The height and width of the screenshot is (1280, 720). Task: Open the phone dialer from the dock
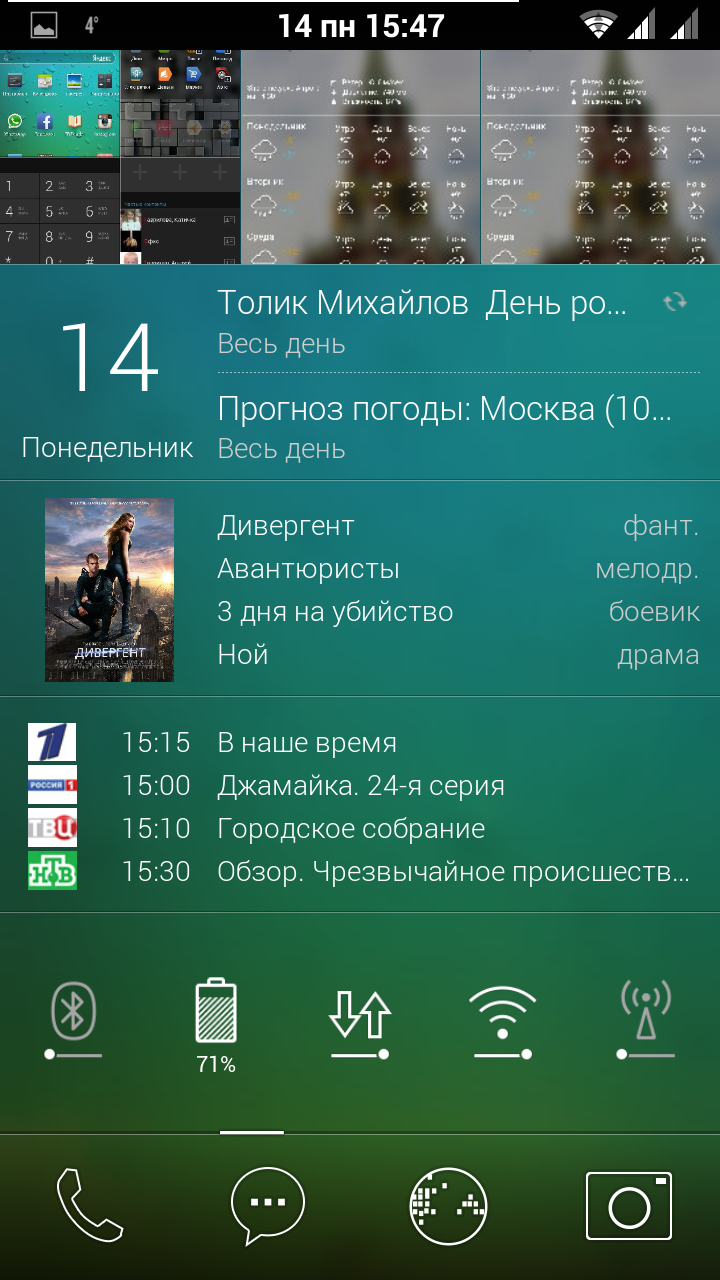coord(89,1205)
